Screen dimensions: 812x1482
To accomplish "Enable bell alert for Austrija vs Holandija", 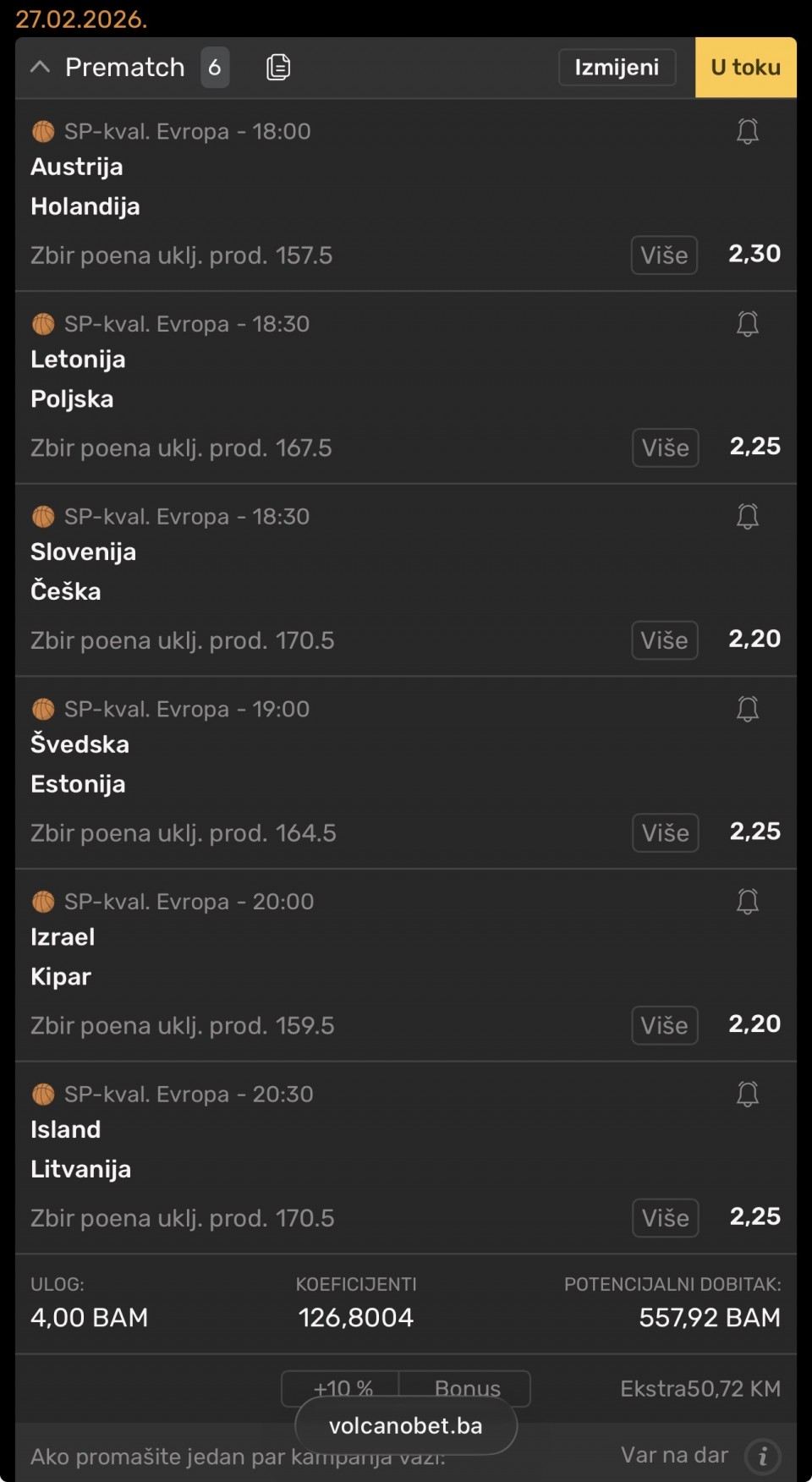I will point(747,132).
